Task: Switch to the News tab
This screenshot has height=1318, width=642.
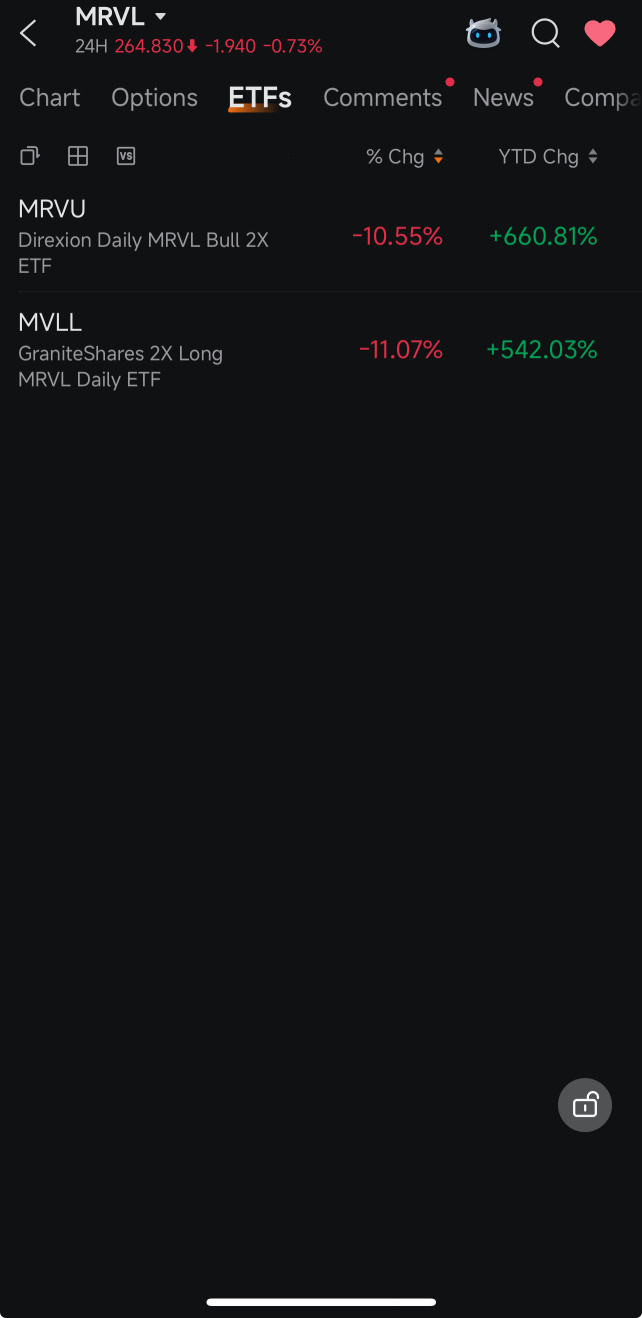Action: (503, 97)
